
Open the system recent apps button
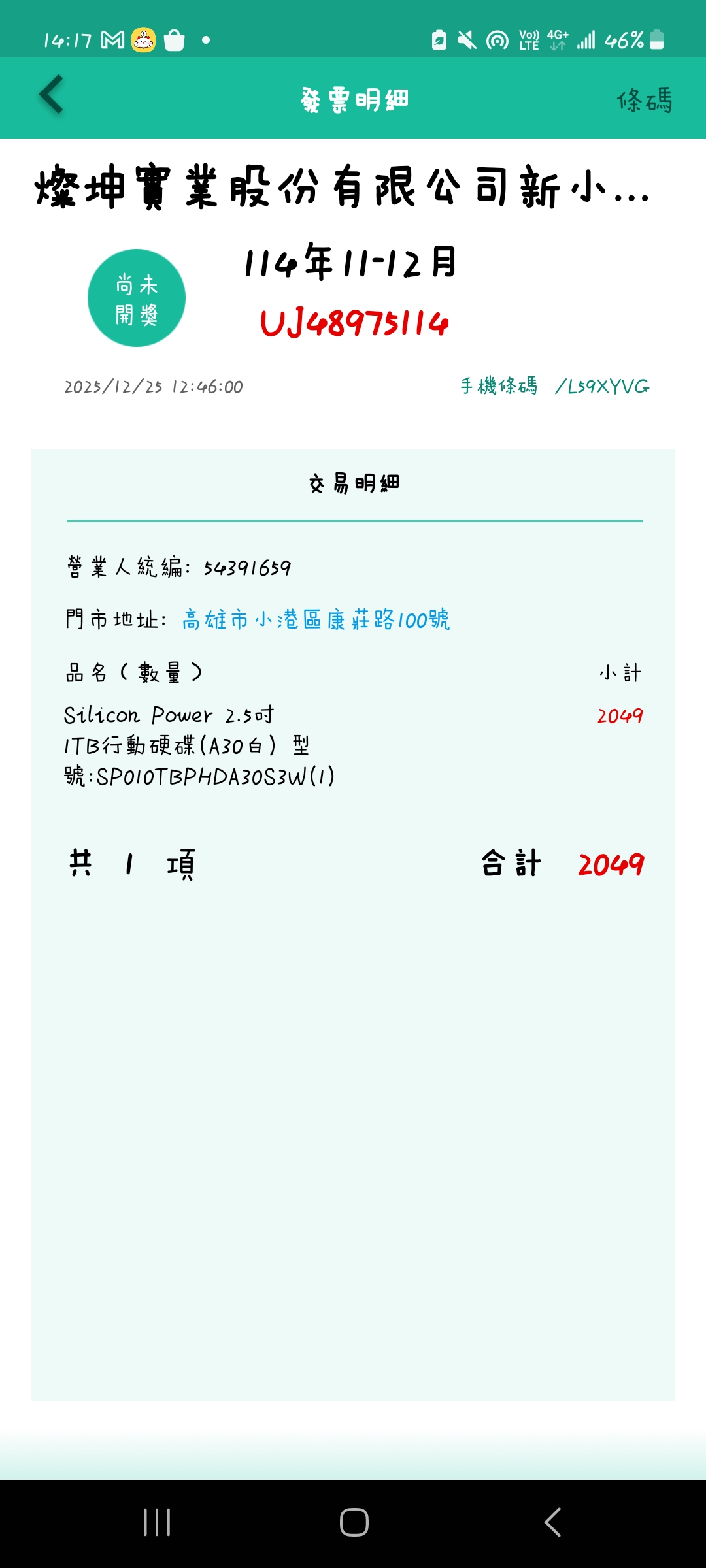tap(157, 1522)
